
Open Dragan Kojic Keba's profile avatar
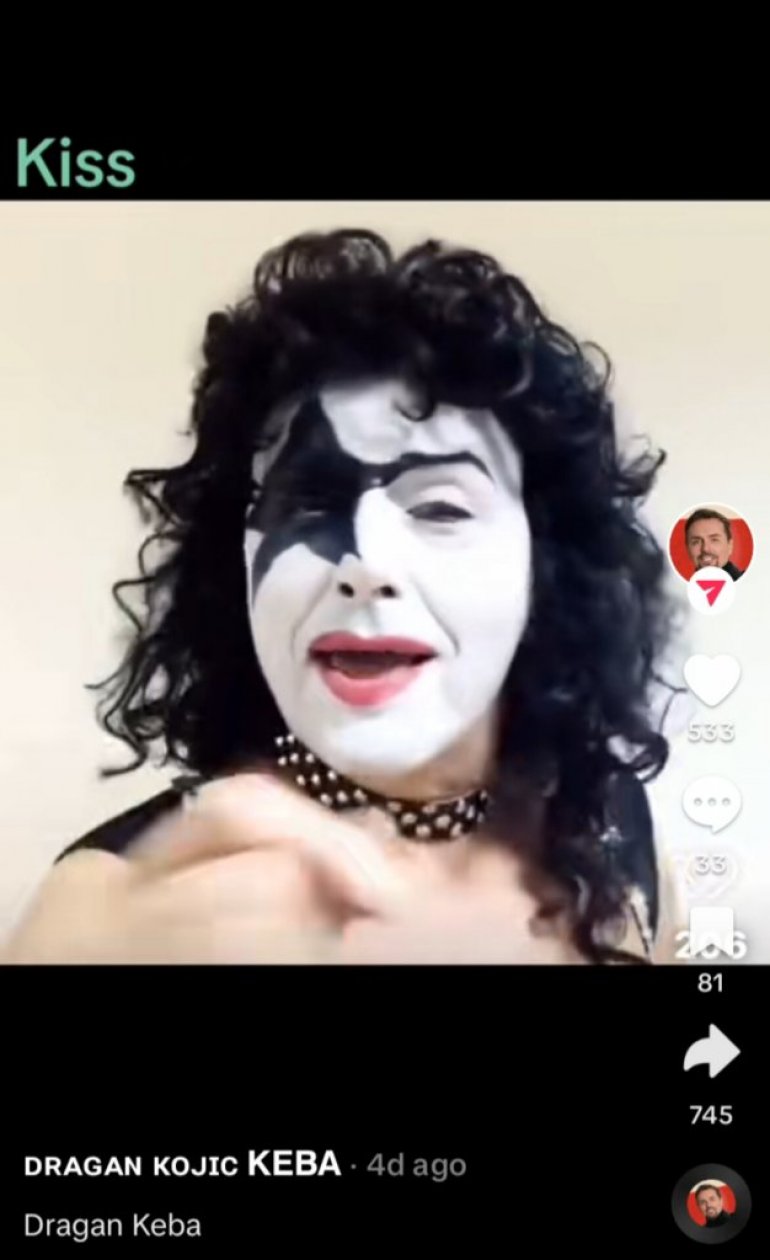tap(711, 543)
